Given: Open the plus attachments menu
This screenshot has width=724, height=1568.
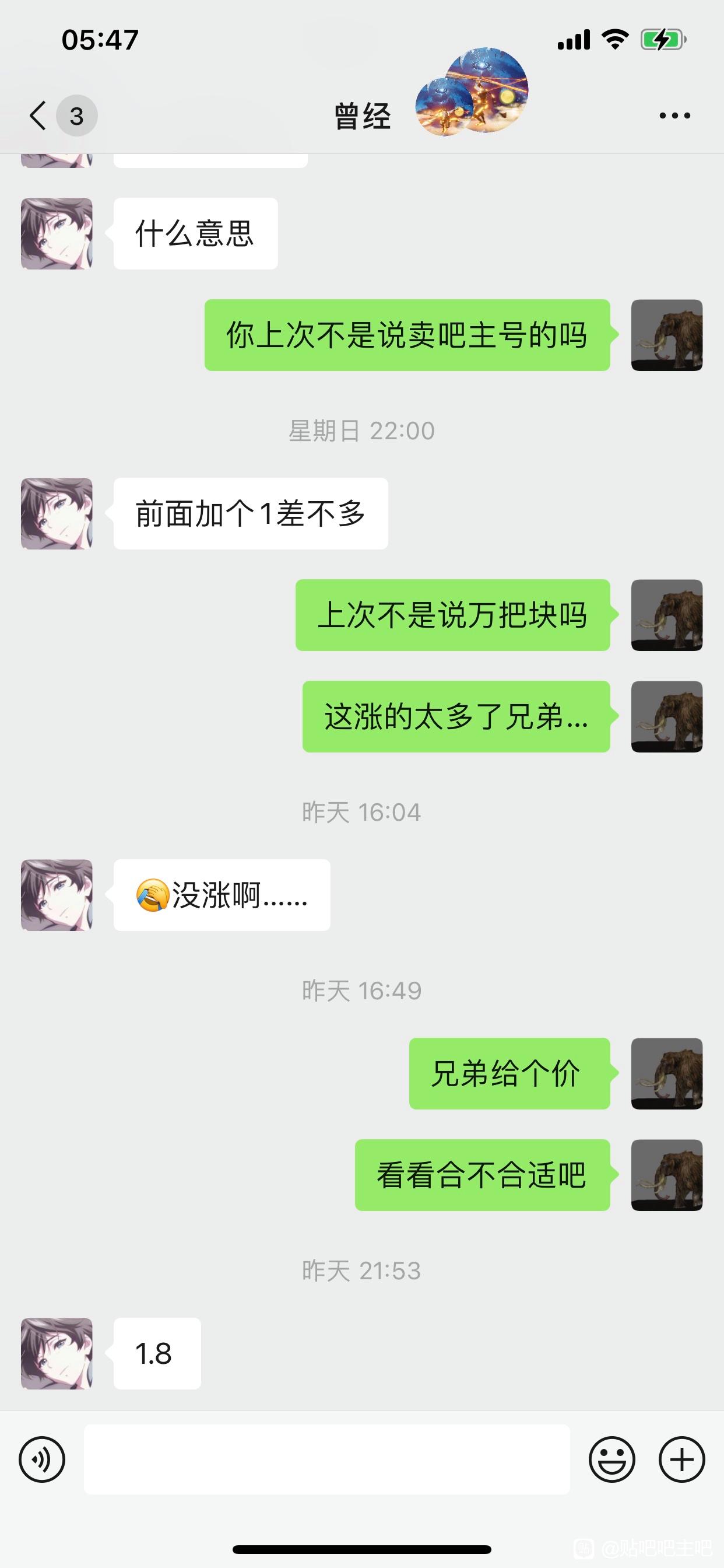Looking at the screenshot, I should point(681,1459).
